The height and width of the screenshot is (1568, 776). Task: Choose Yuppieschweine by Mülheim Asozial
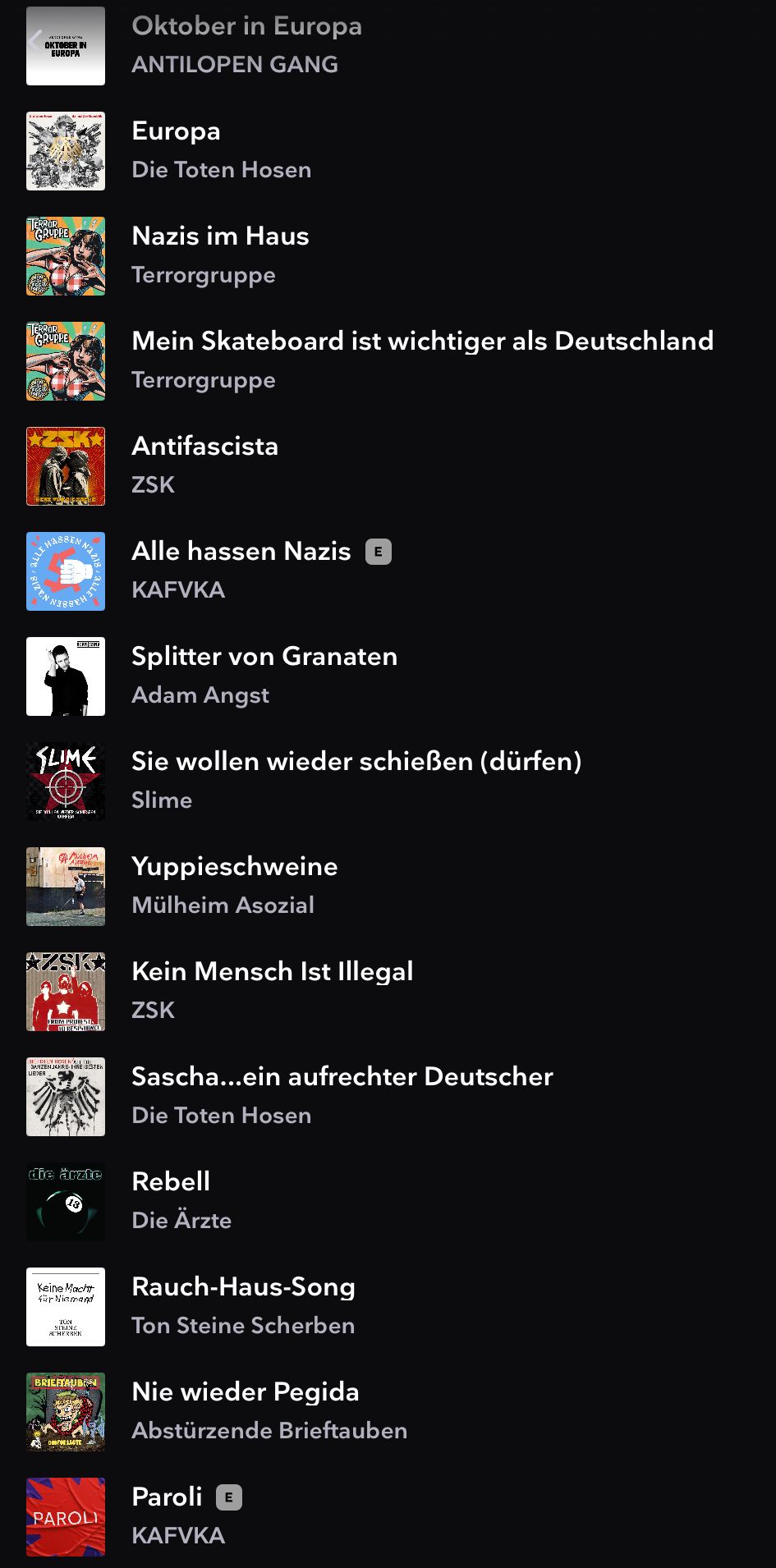[x=234, y=885]
